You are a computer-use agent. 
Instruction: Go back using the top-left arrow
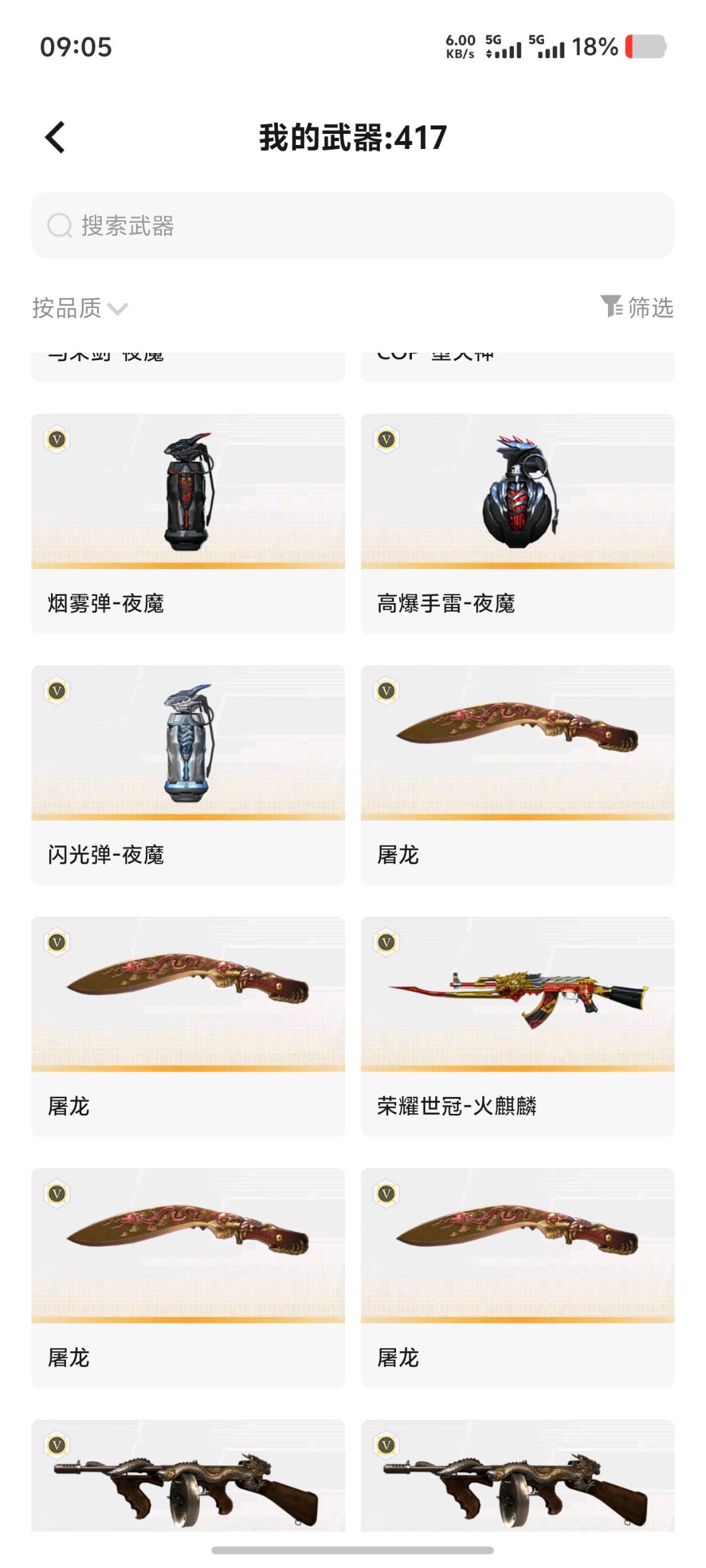click(x=56, y=138)
